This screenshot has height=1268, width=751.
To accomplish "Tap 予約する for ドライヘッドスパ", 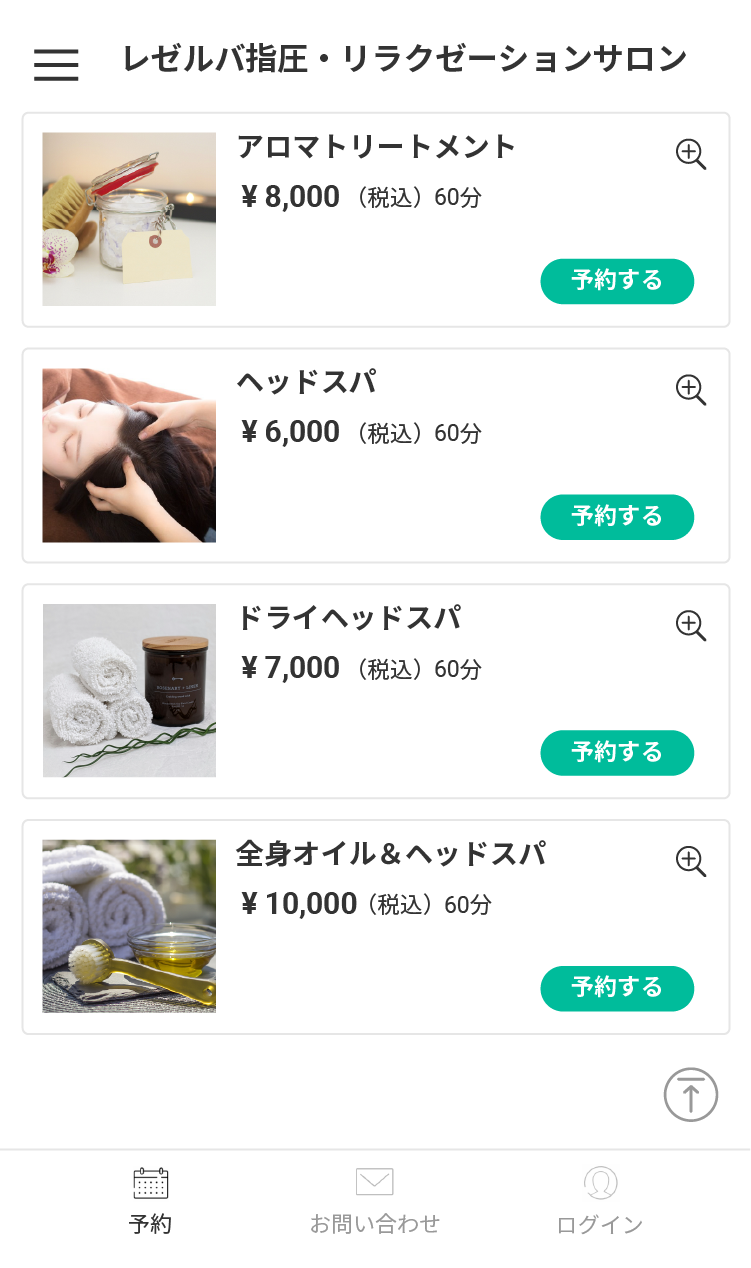I will (617, 753).
